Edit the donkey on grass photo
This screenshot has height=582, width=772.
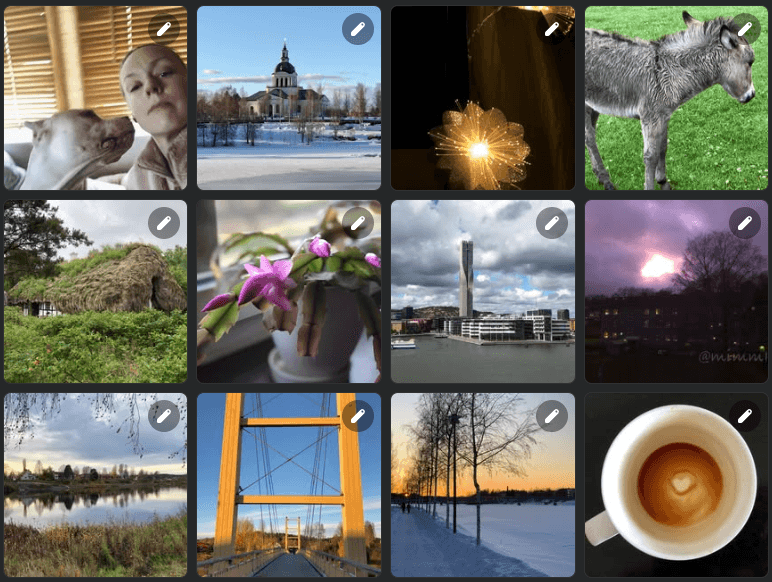(745, 29)
